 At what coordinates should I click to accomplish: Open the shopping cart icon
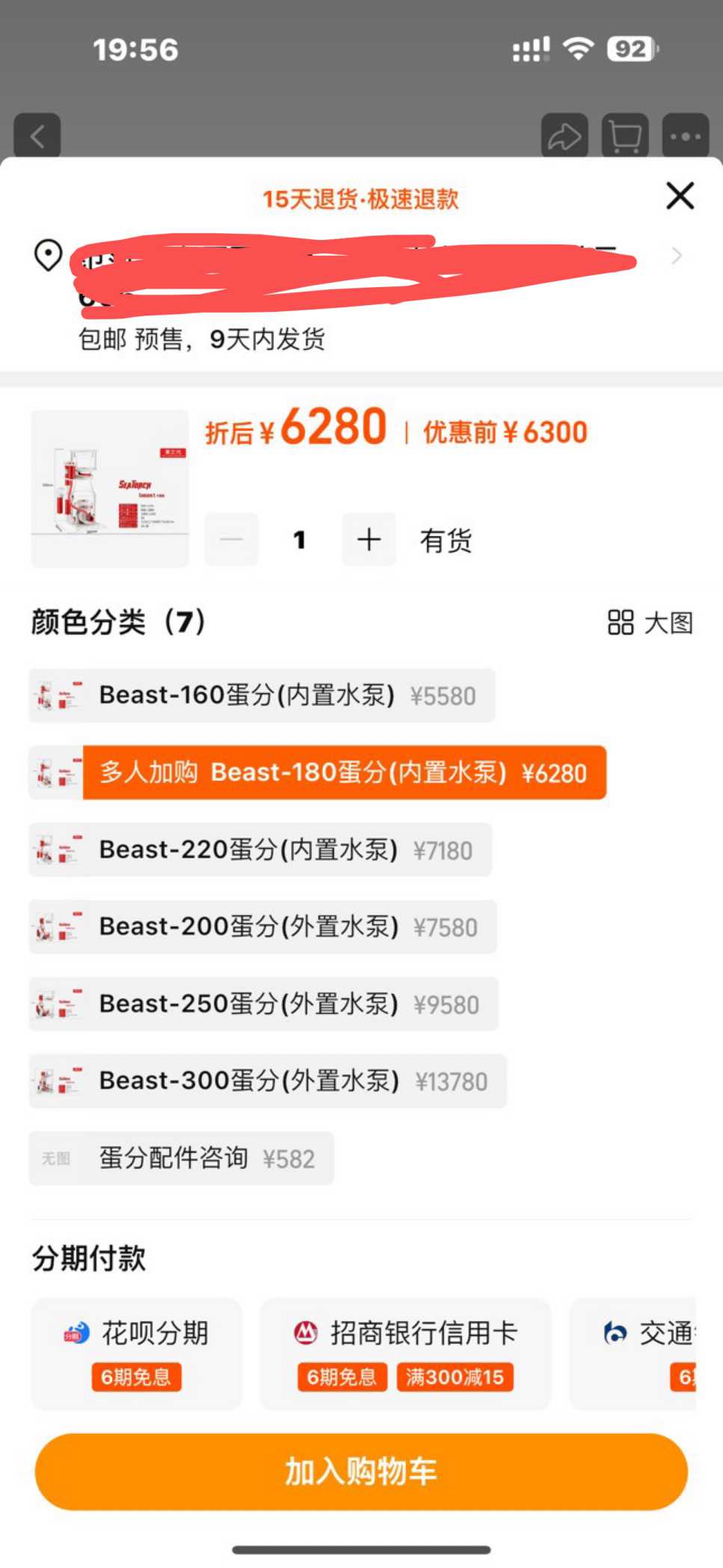[625, 136]
